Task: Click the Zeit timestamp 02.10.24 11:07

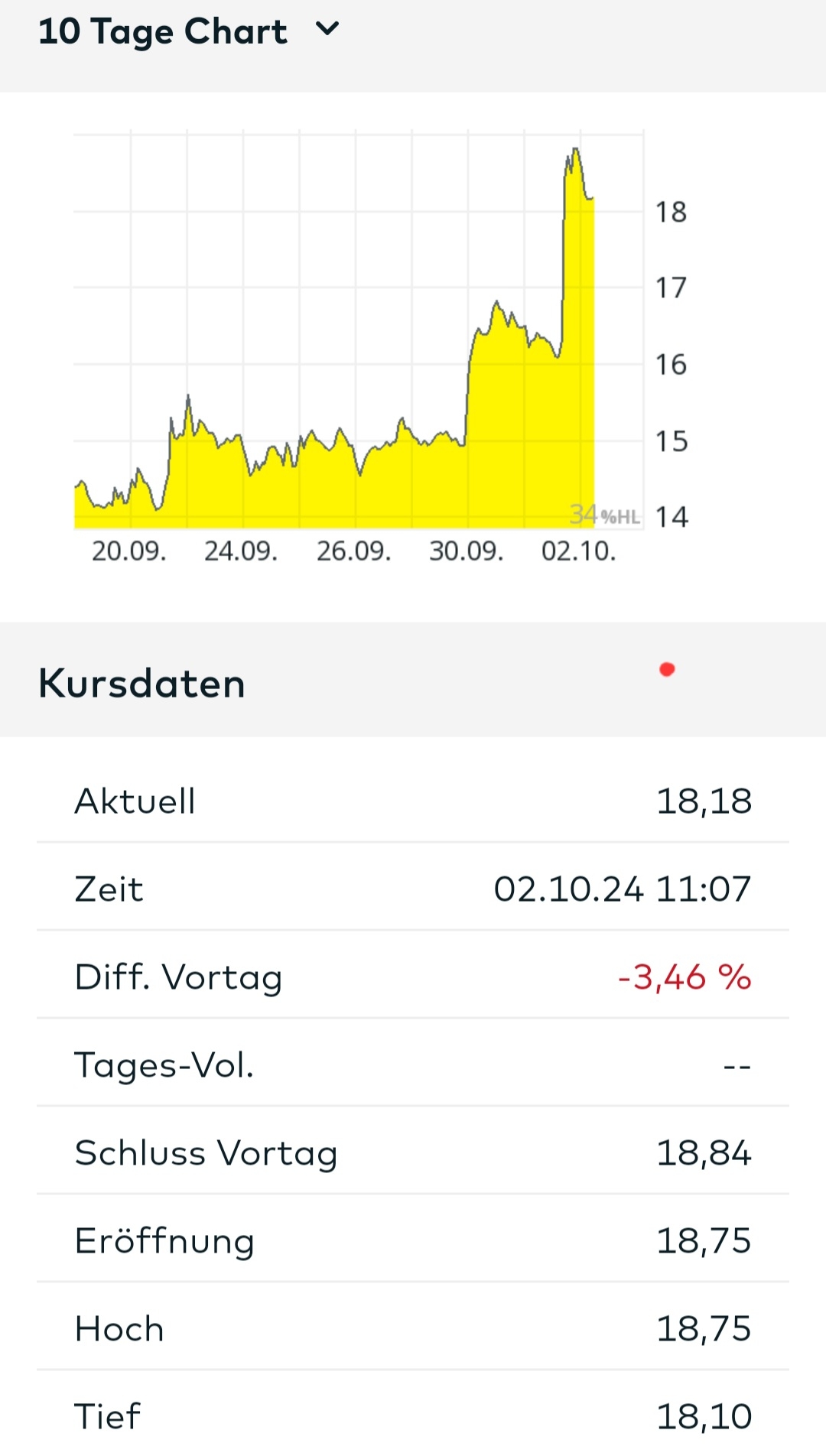Action: click(623, 889)
